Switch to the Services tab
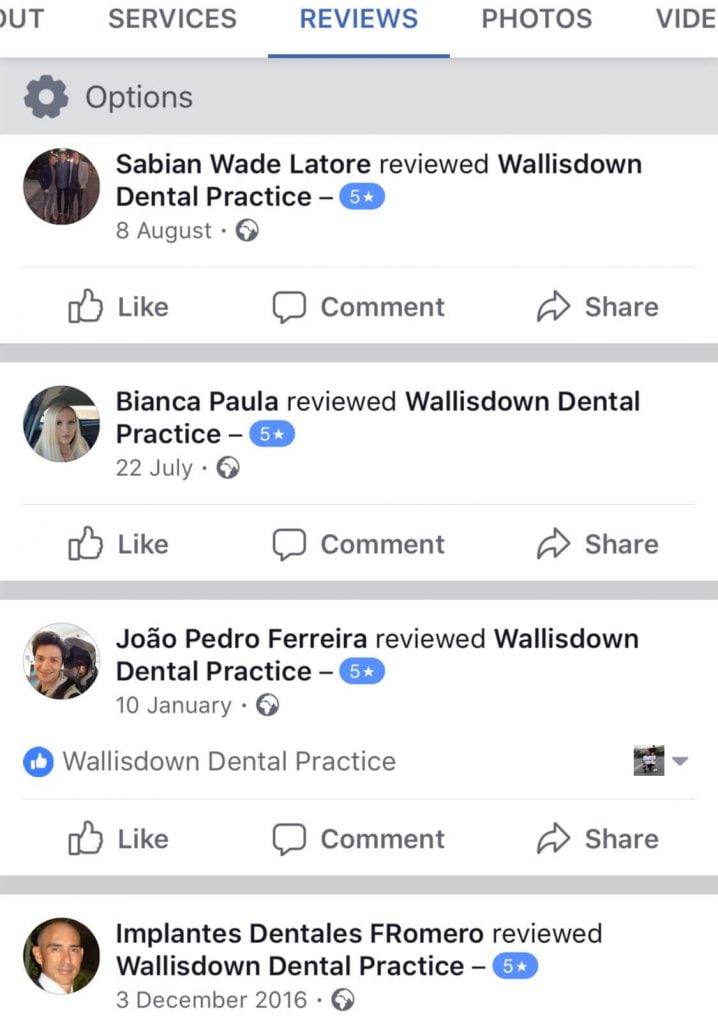Screen dimensions: 718x1024 pyautogui.click(x=172, y=18)
